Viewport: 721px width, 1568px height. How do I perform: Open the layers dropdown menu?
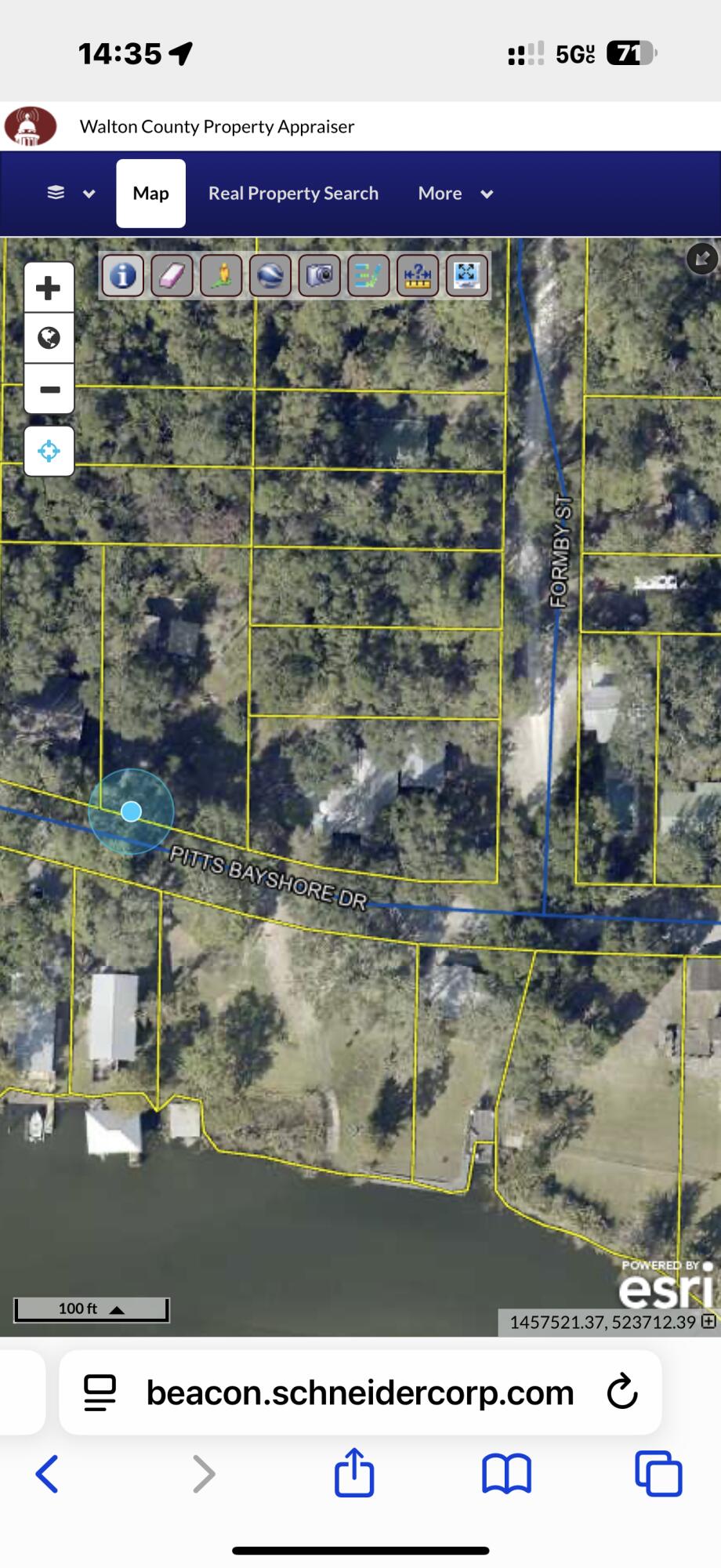(x=71, y=194)
